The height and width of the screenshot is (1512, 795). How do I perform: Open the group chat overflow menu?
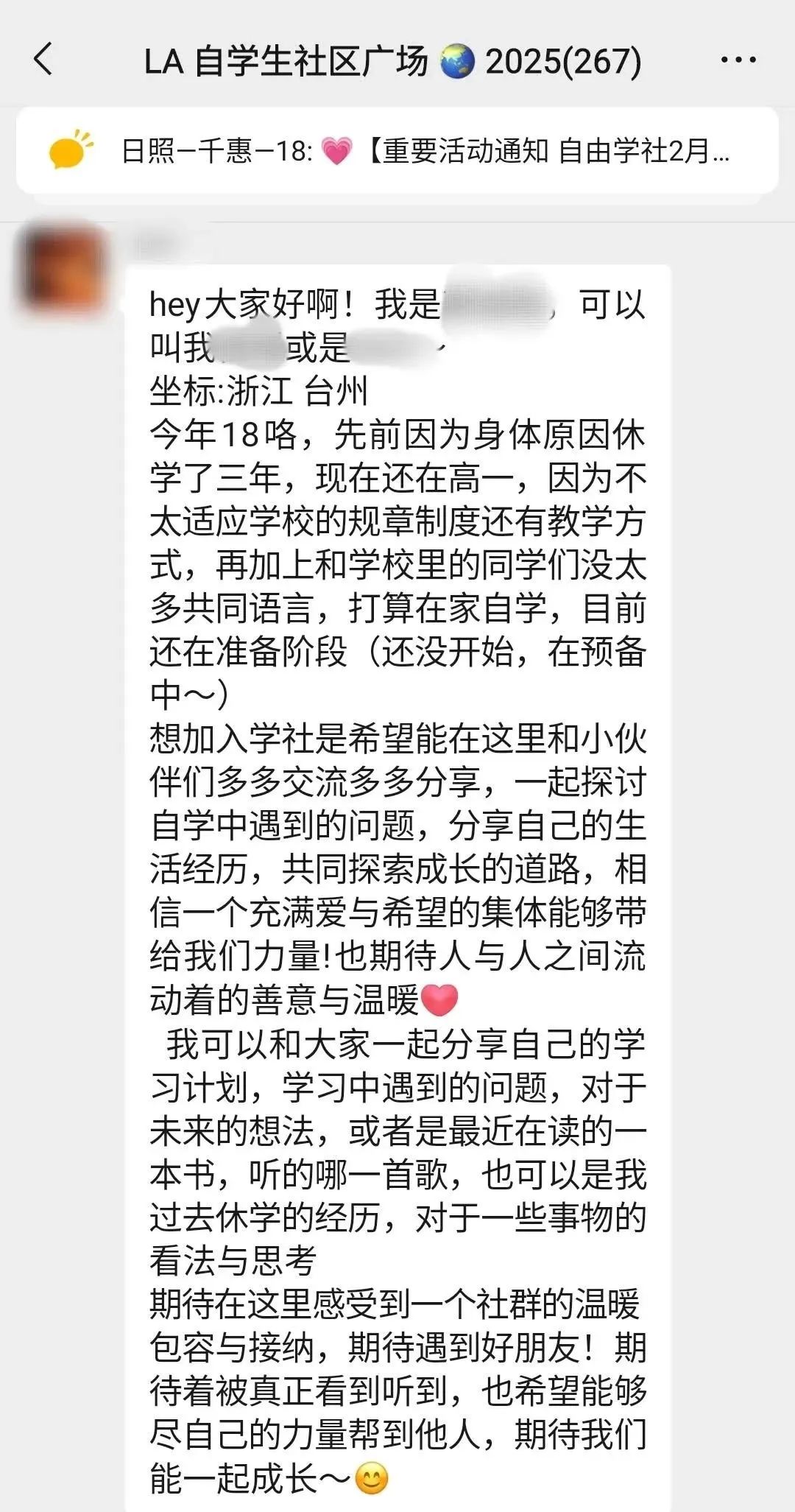pyautogui.click(x=738, y=60)
